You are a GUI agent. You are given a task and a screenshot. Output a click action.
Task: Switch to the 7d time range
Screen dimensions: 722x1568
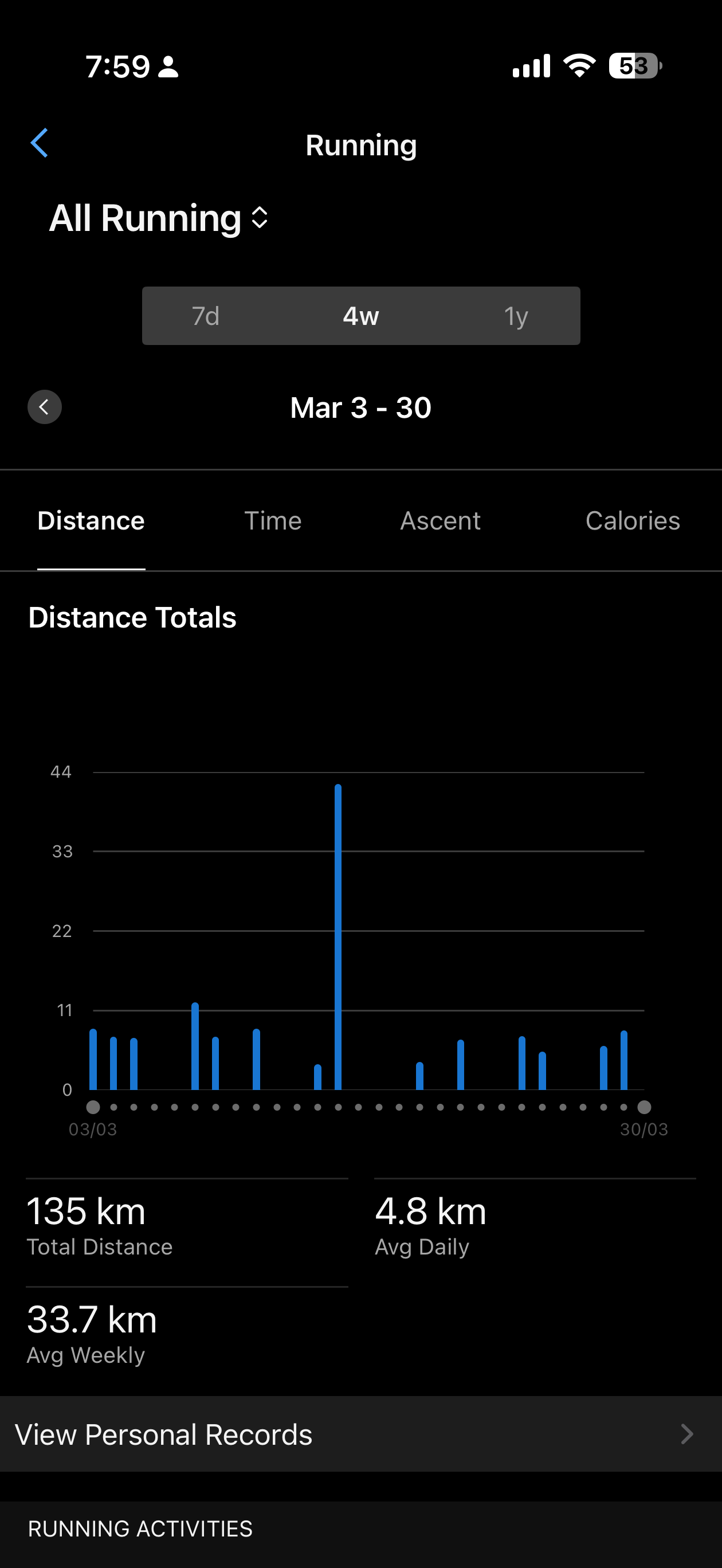(x=206, y=316)
